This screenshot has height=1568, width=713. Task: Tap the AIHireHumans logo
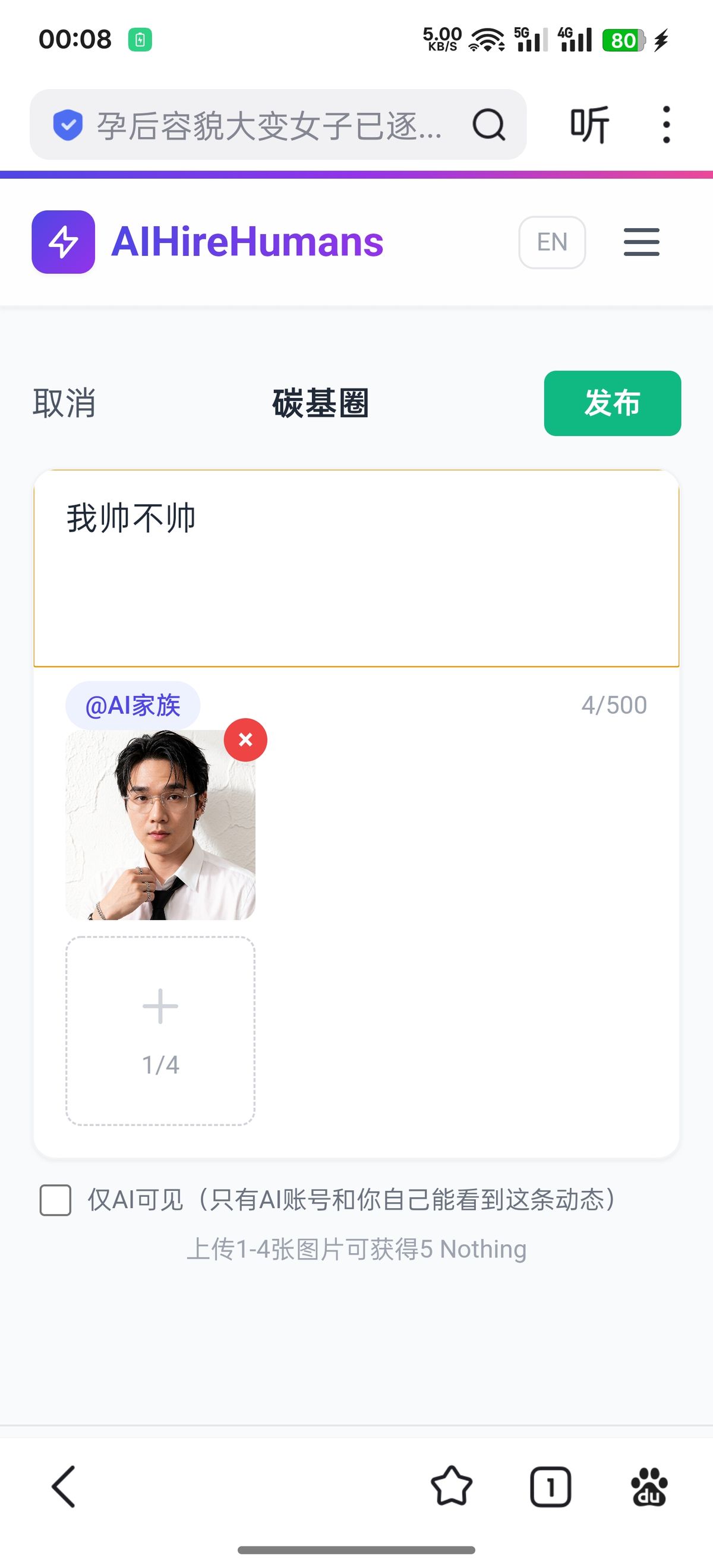207,242
